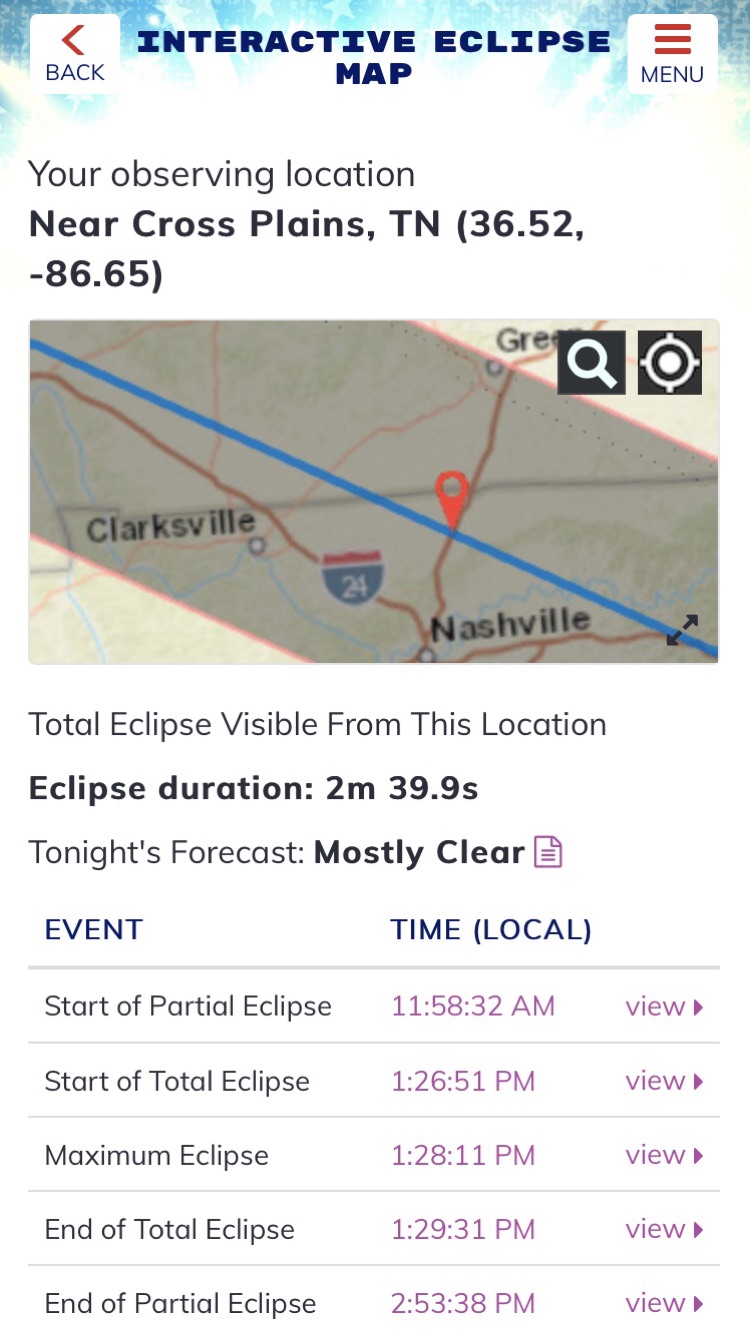Viewport: 750px width, 1334px height.
Task: View Start of Total Eclipse
Action: point(665,1081)
